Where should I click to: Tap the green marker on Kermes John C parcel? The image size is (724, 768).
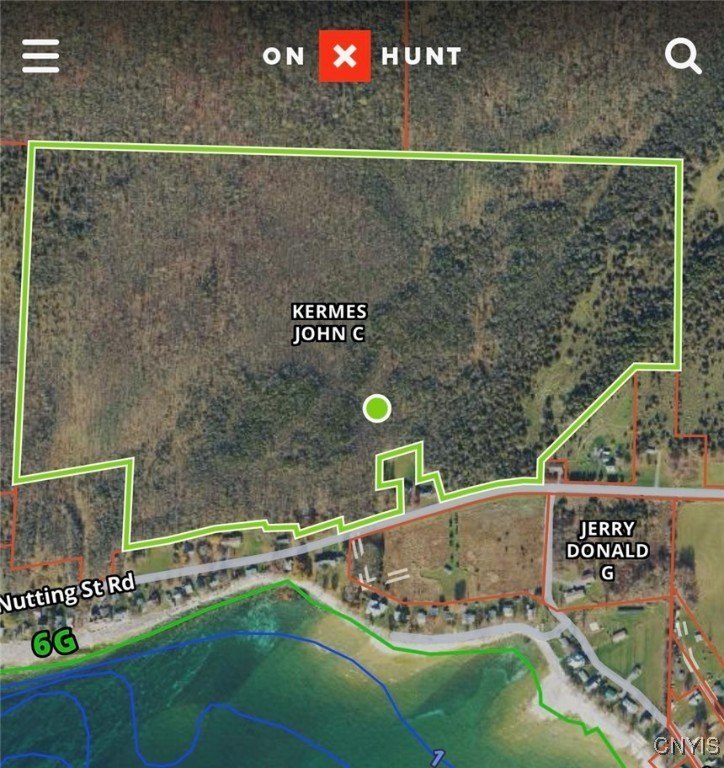[376, 408]
